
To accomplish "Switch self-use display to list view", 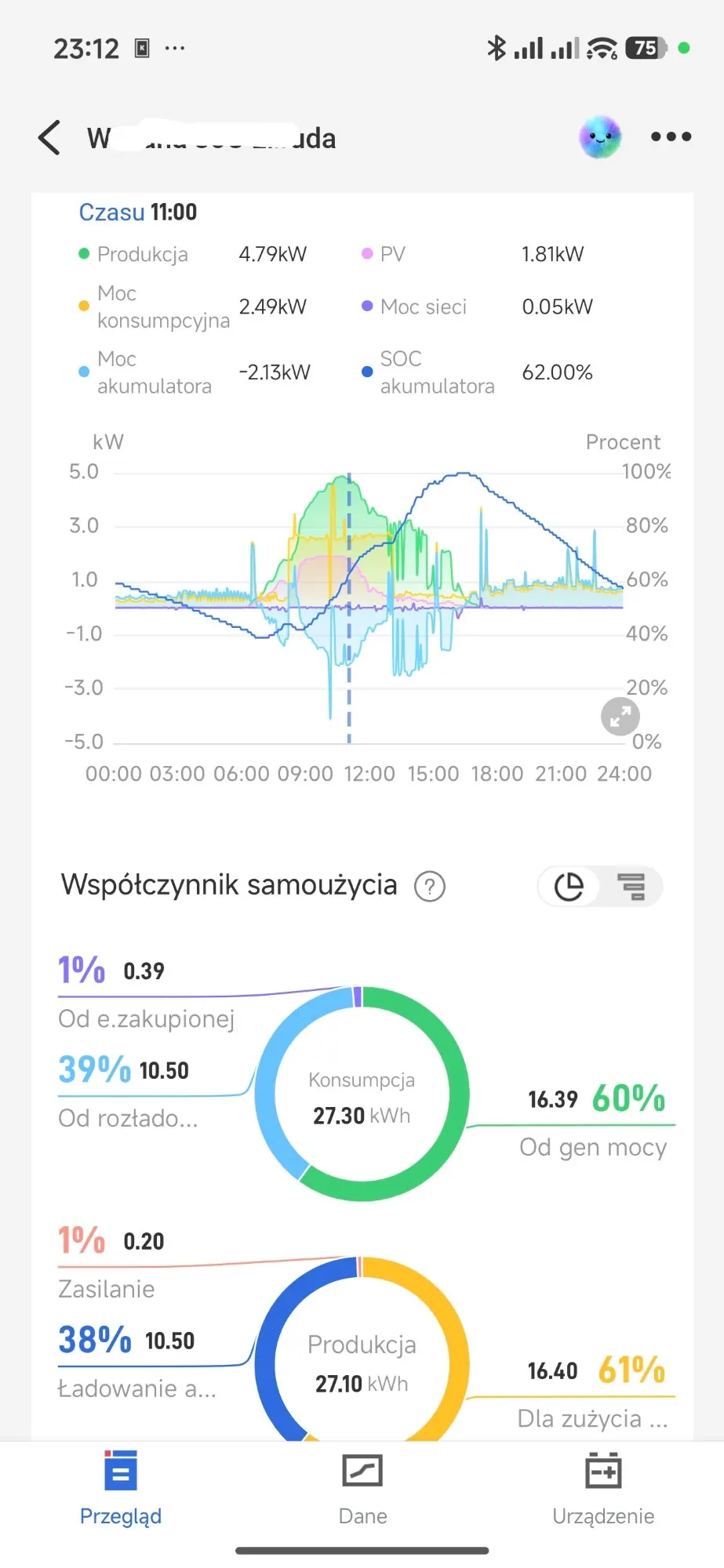I will pyautogui.click(x=630, y=886).
